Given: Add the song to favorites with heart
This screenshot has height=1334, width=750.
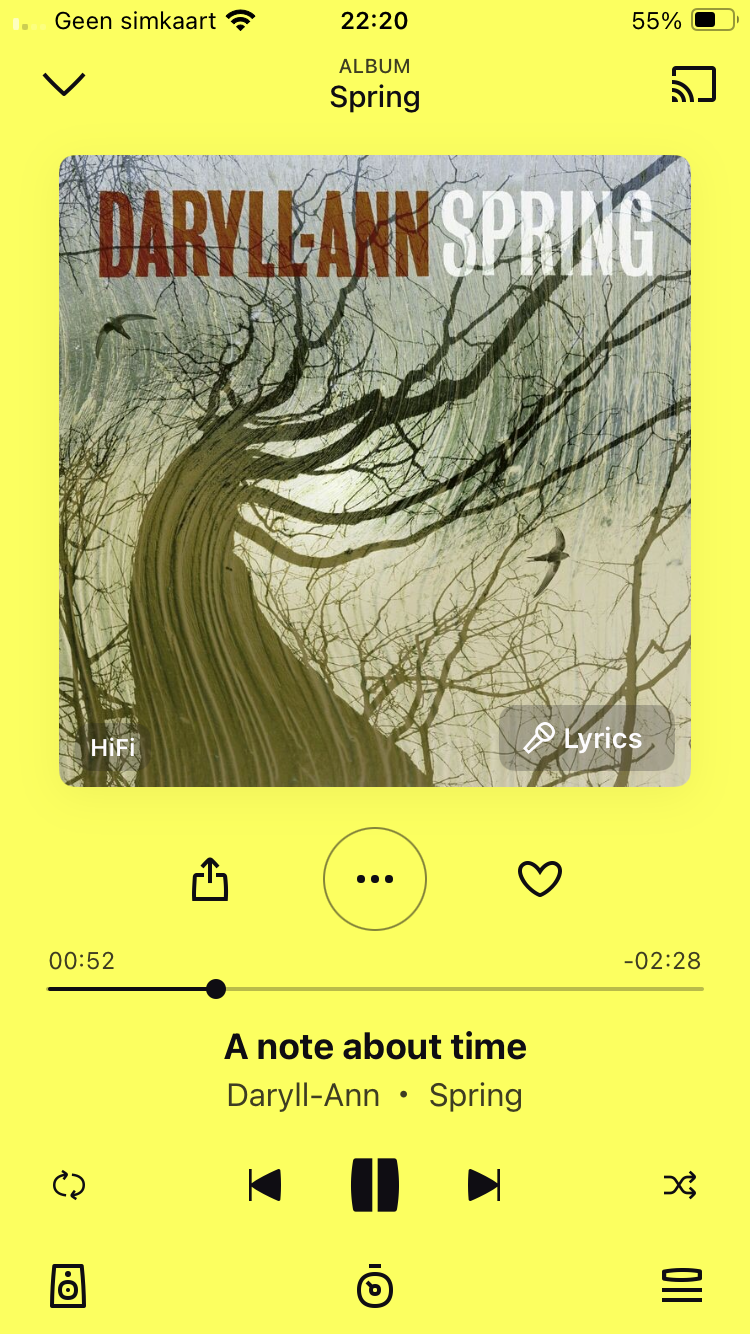Looking at the screenshot, I should tap(540, 879).
